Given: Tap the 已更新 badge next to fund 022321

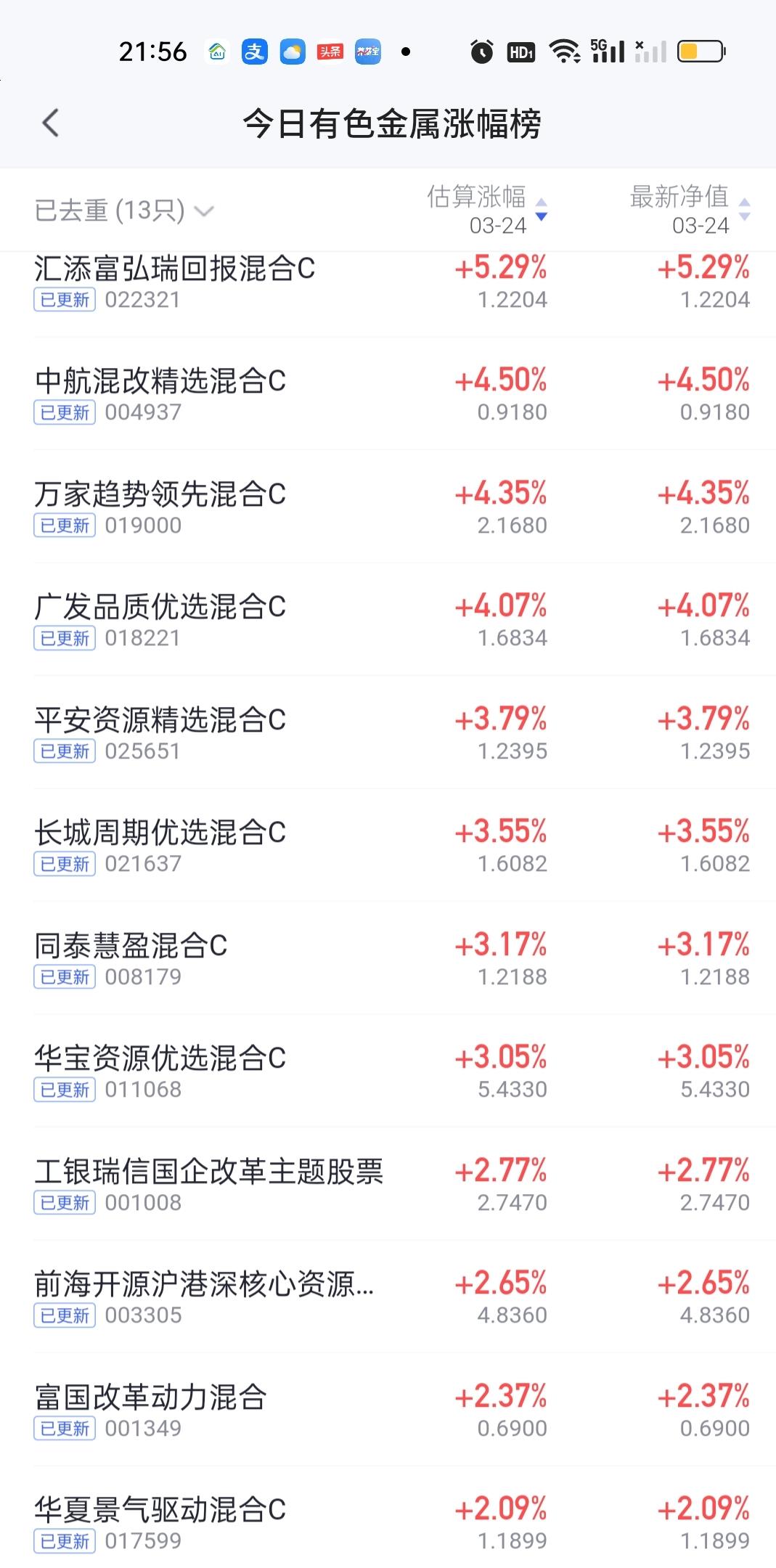Looking at the screenshot, I should (64, 300).
